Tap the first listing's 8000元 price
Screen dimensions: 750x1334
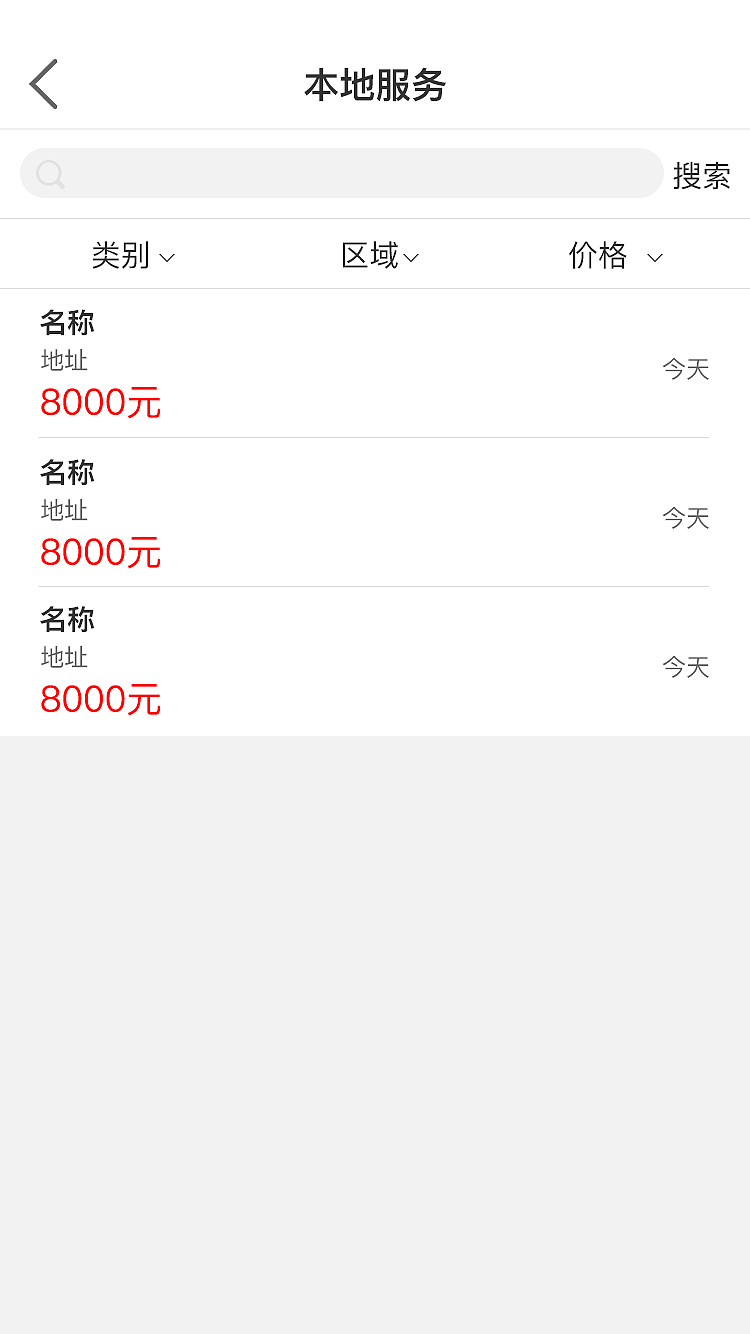coord(100,402)
